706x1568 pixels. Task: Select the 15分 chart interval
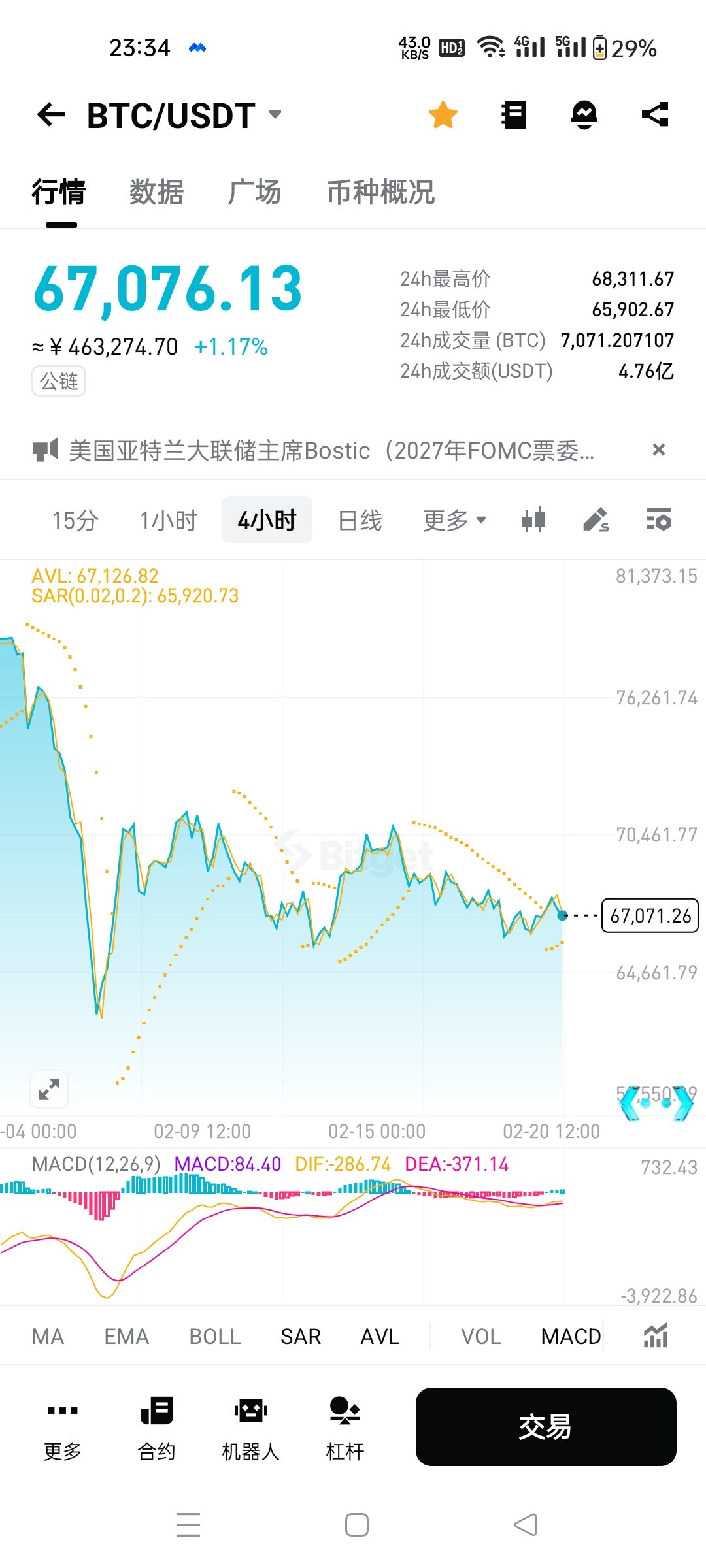[x=75, y=521]
